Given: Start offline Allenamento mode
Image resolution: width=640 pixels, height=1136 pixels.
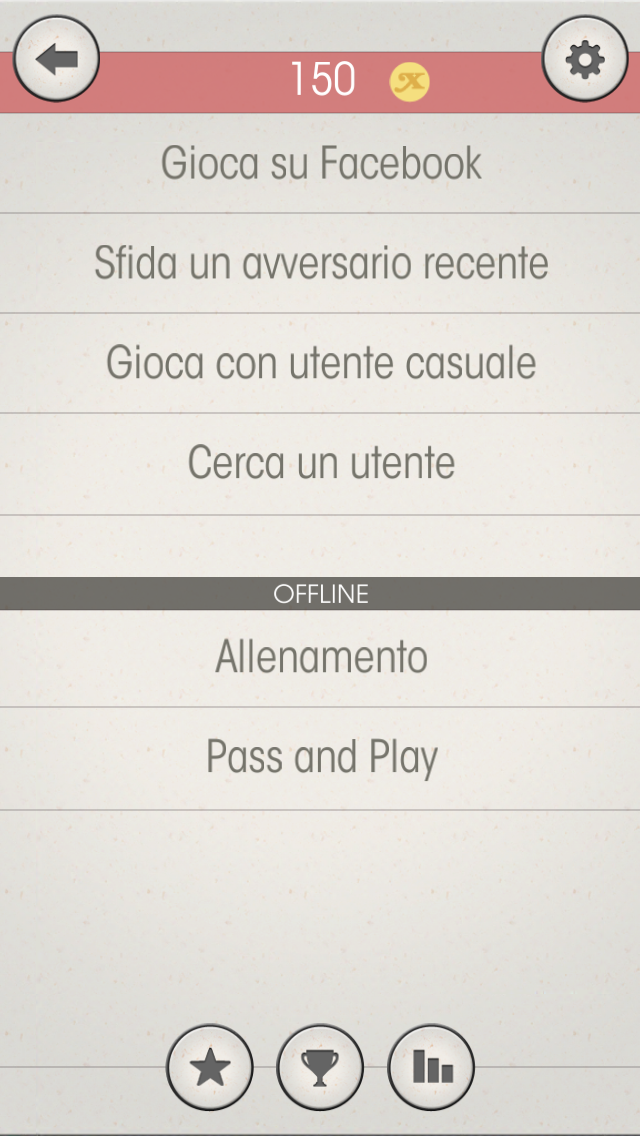Looking at the screenshot, I should [320, 657].
